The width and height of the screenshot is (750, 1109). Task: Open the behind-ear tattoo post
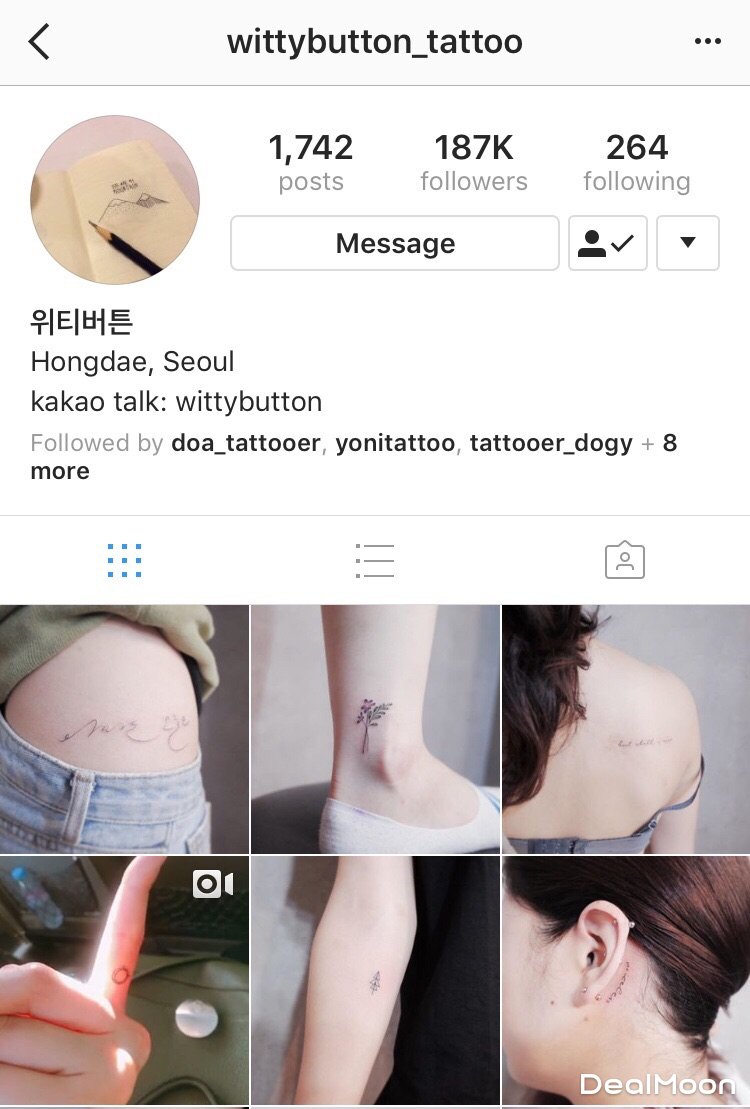point(626,980)
